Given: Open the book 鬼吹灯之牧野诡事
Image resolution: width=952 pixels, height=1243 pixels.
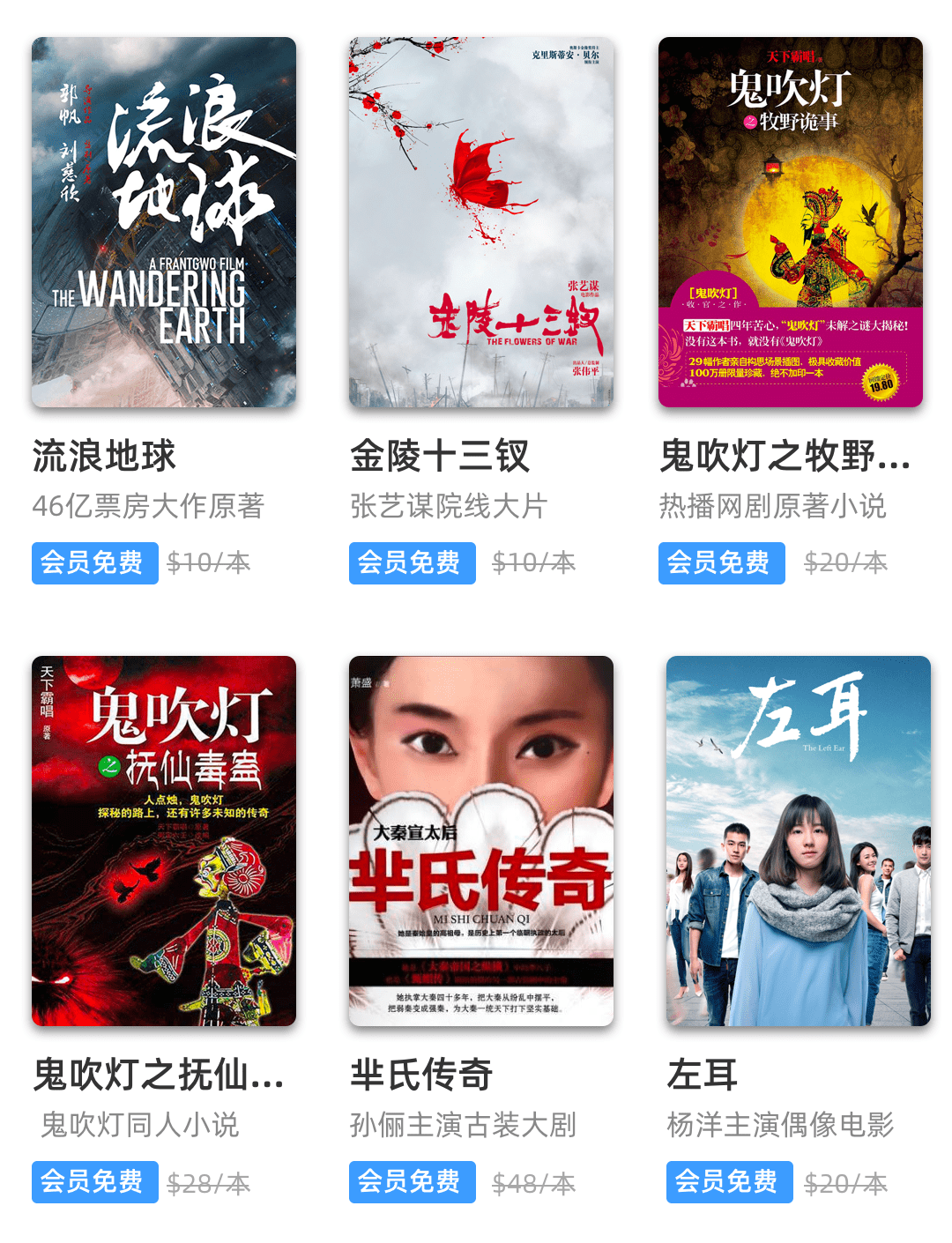Looking at the screenshot, I should click(x=790, y=222).
